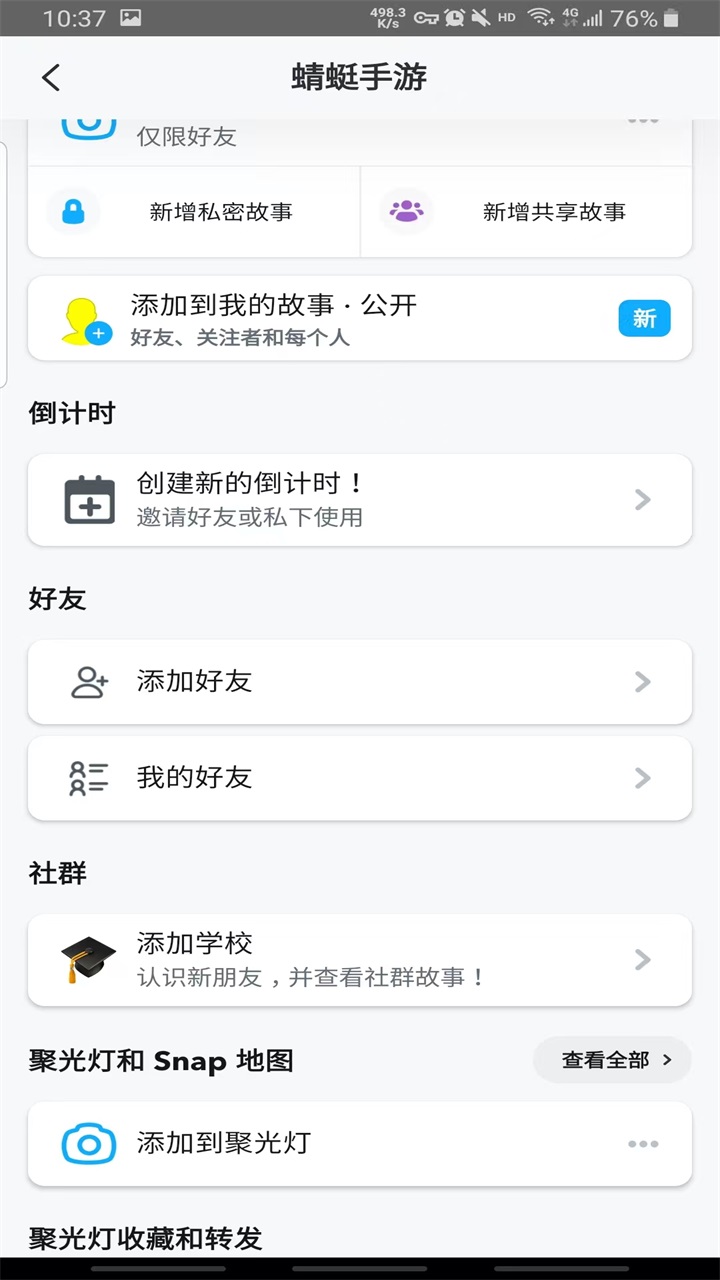The image size is (720, 1280).
Task: Tap the add-friend person icon
Action: coord(89,682)
